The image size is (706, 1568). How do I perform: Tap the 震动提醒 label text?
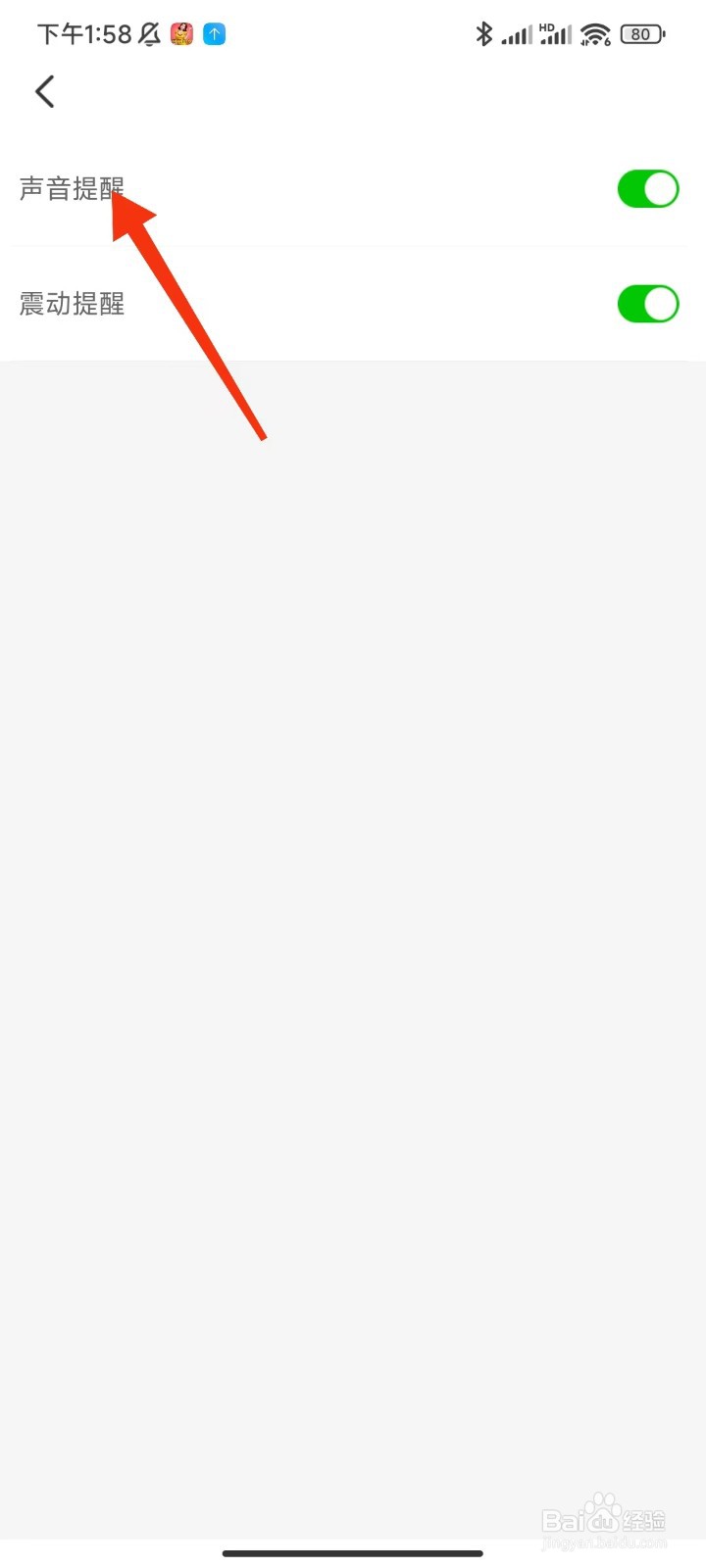click(x=72, y=304)
